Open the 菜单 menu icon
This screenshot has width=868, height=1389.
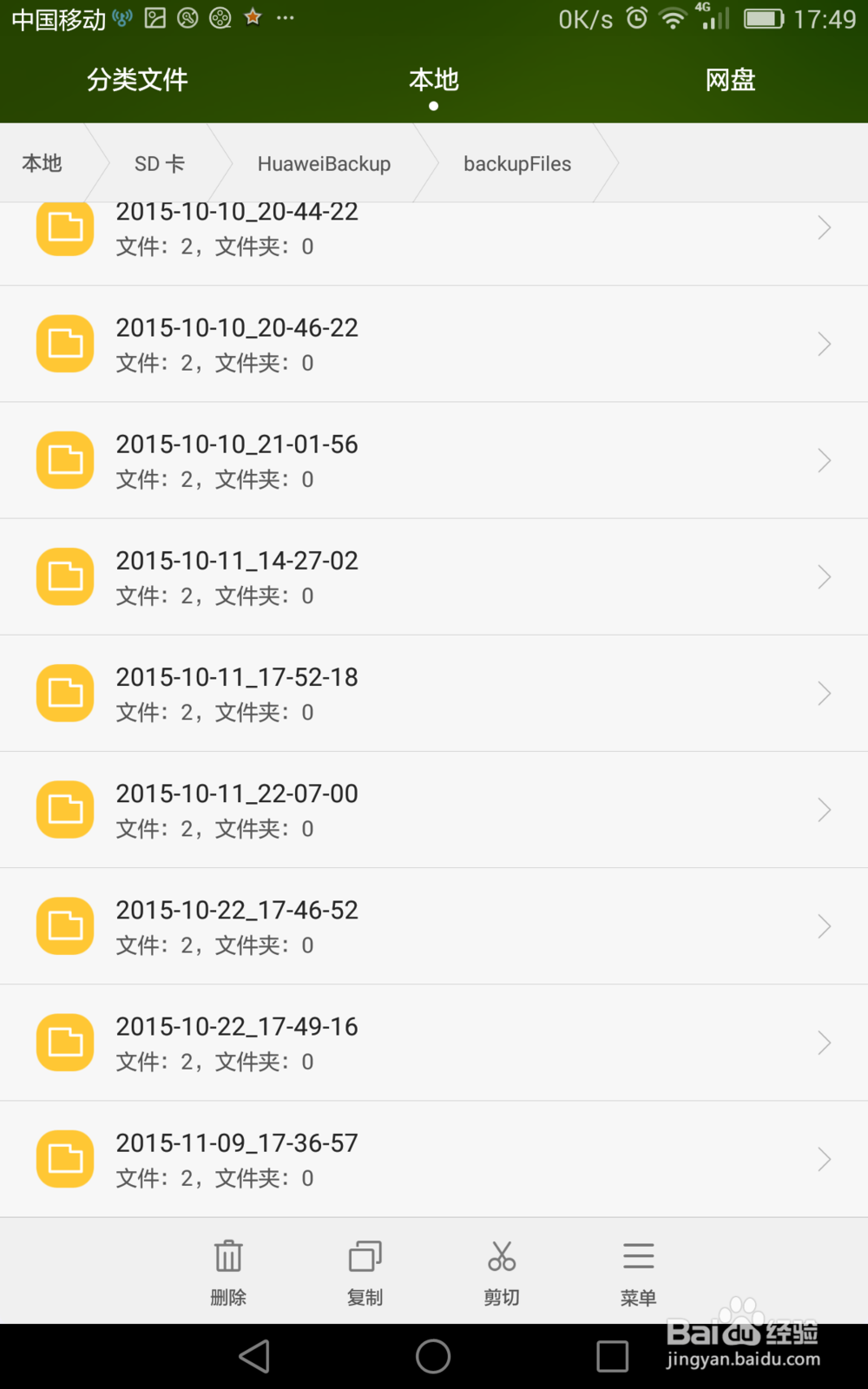[x=638, y=1269]
